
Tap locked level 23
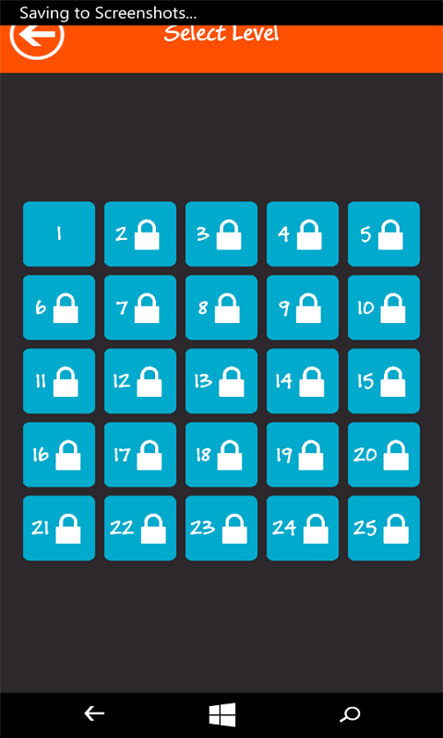[221, 528]
